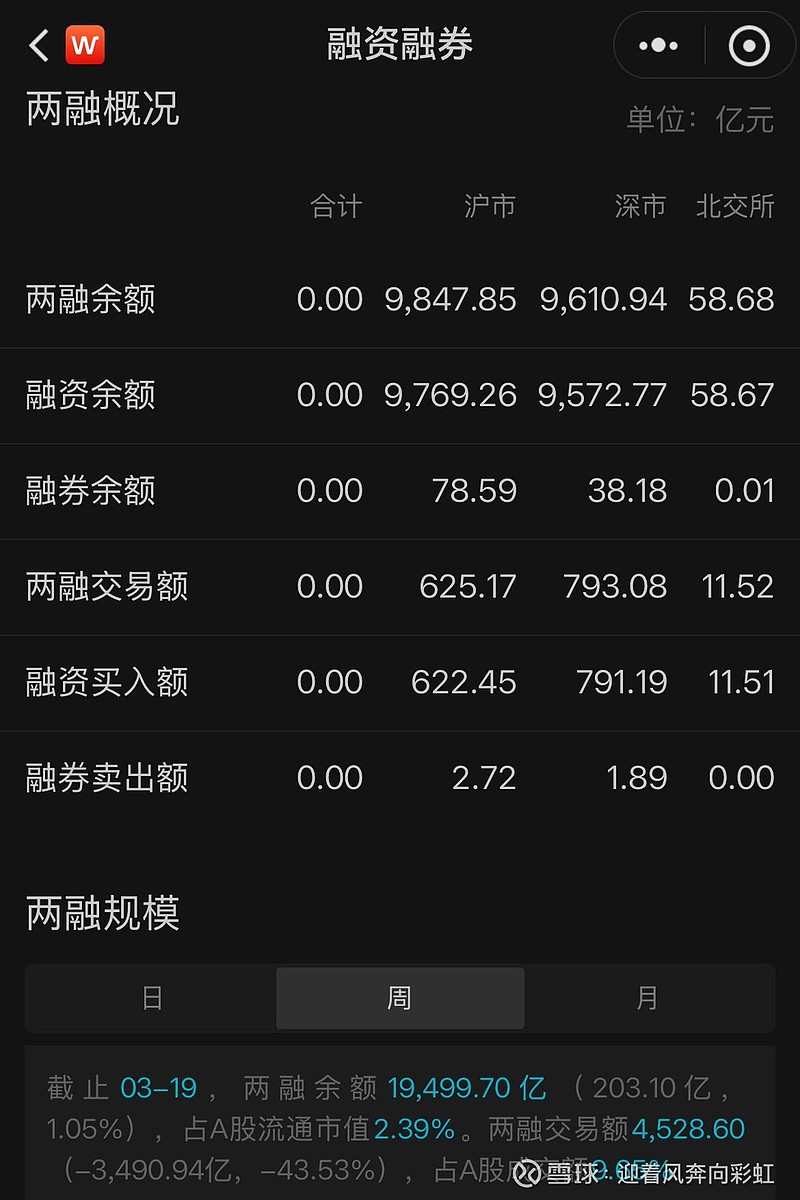This screenshot has height=1200, width=800.
Task: Tap the capsule menu on top right
Action: tap(702, 44)
